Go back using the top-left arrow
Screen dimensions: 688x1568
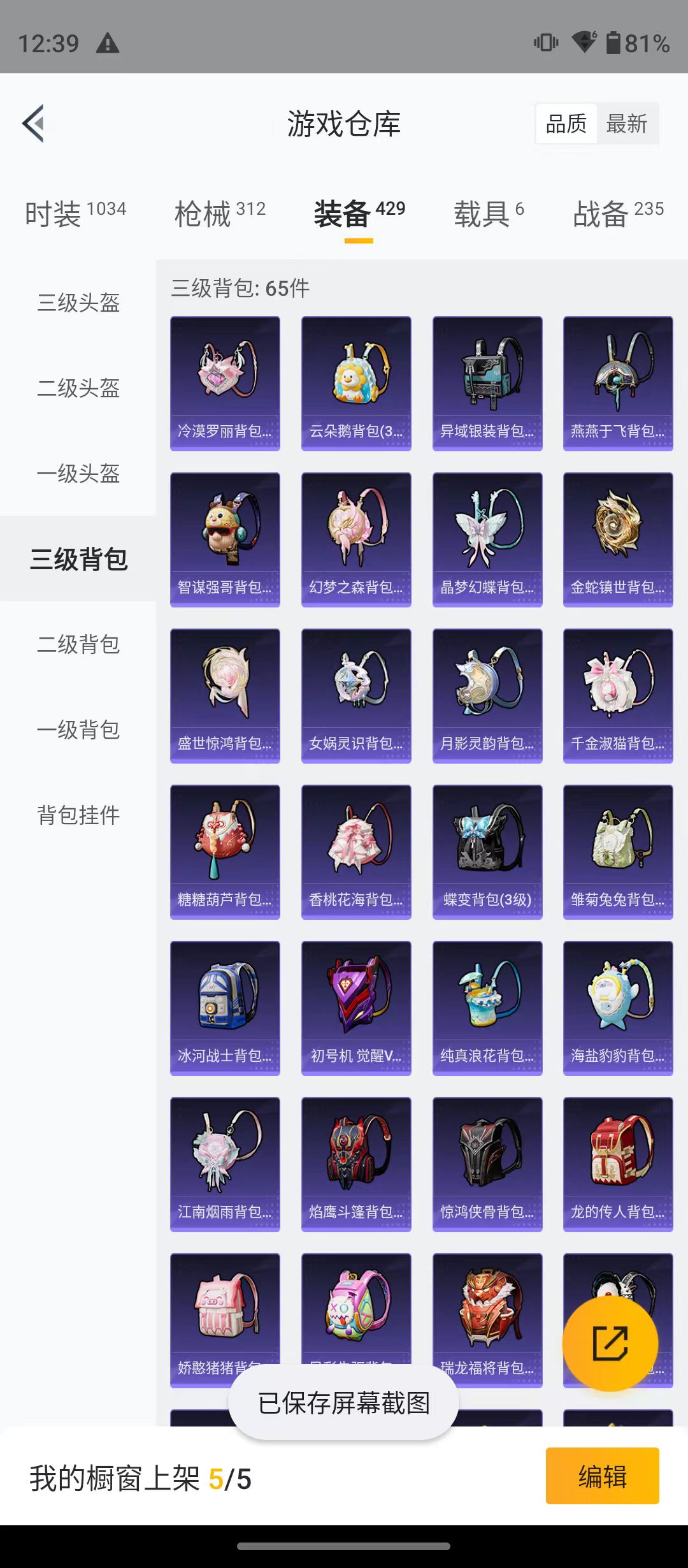34,123
